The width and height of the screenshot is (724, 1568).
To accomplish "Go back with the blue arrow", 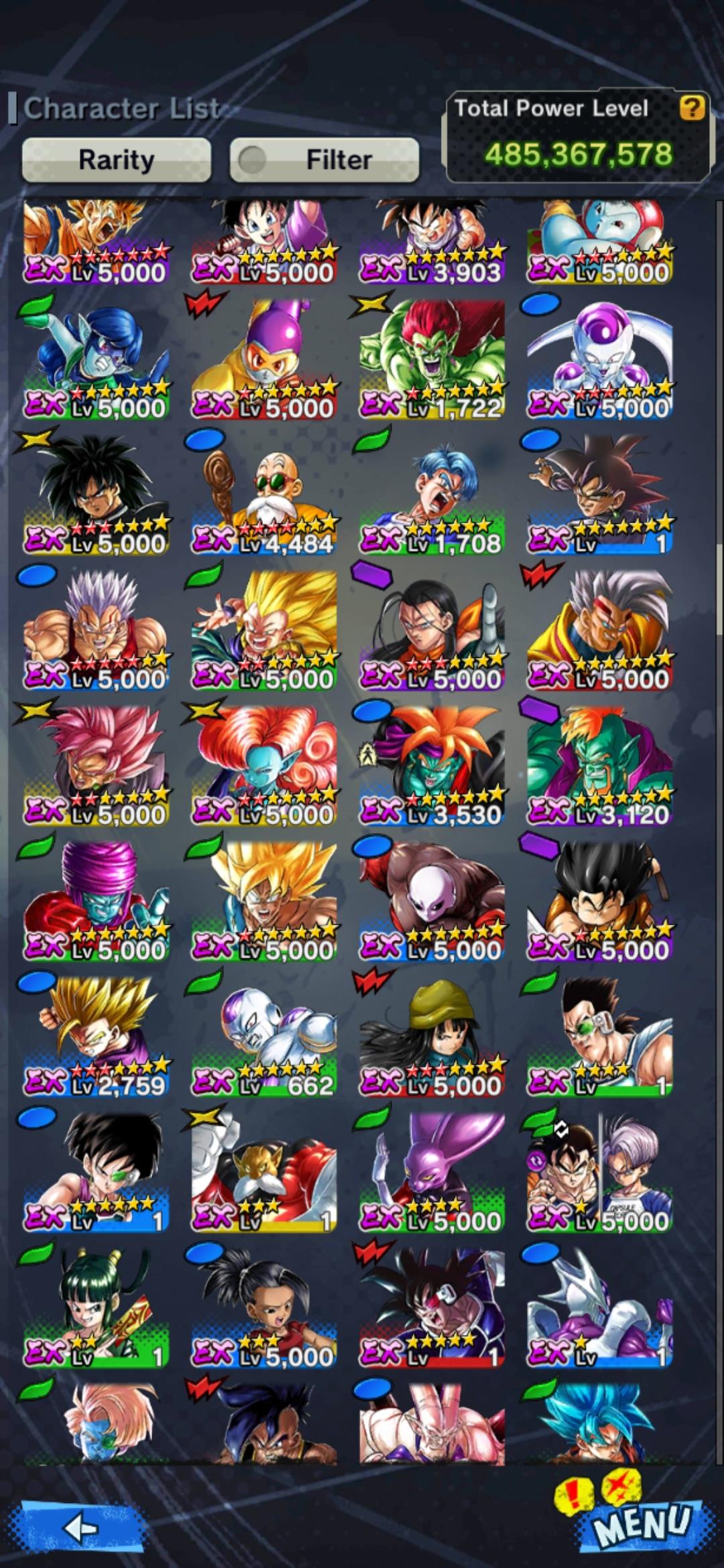I will (82, 1528).
